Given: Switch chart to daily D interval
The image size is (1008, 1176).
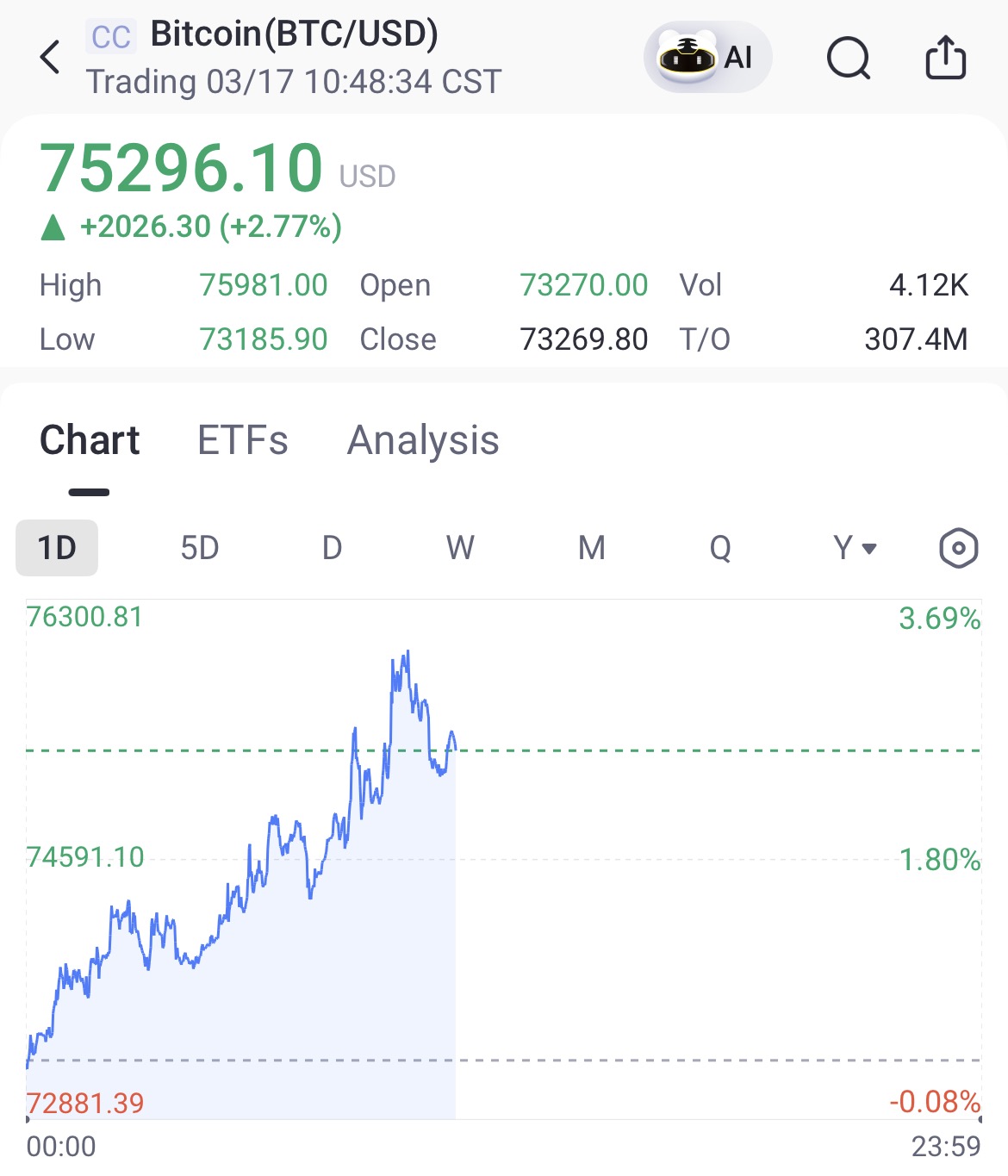Looking at the screenshot, I should (x=332, y=548).
